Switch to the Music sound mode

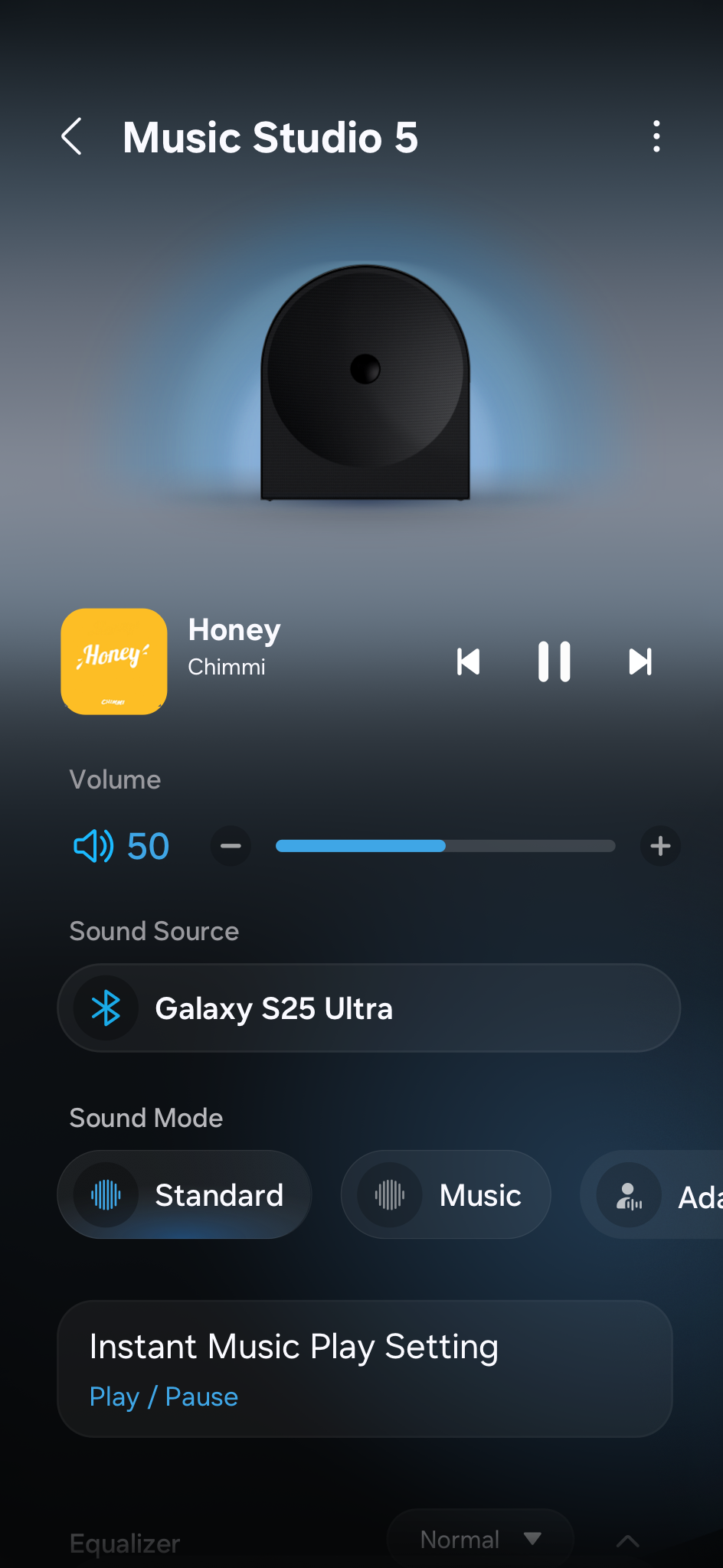pyautogui.click(x=446, y=1194)
